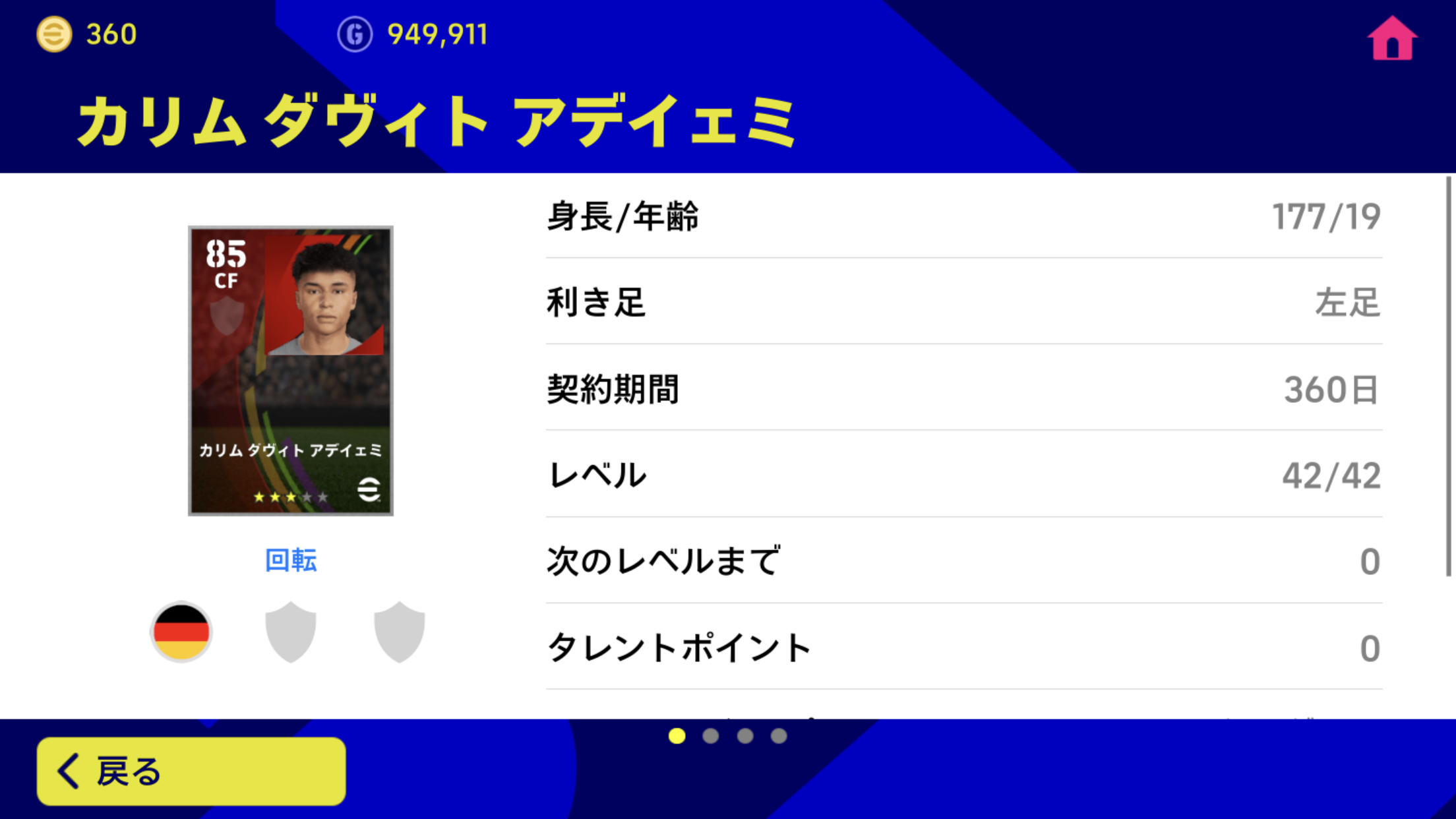Image resolution: width=1456 pixels, height=819 pixels.
Task: Go to the home screen via the house icon
Action: tap(1391, 40)
